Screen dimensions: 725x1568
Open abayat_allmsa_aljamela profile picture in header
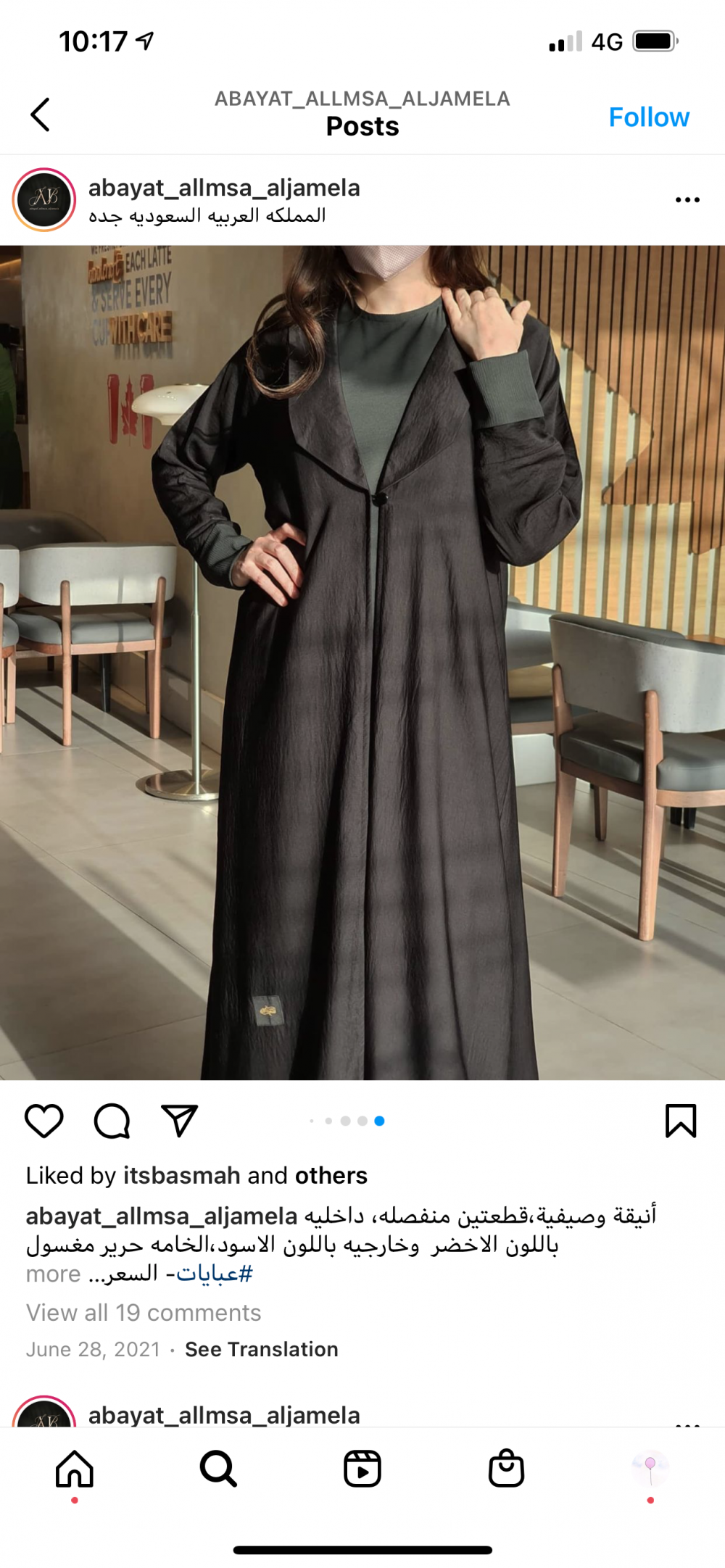point(44,199)
